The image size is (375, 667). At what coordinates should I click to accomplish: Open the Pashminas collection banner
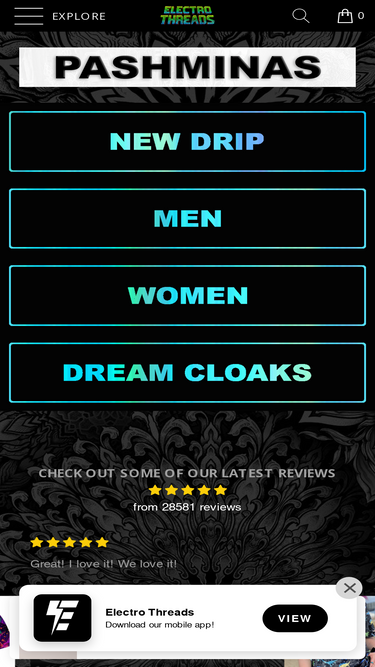click(188, 67)
